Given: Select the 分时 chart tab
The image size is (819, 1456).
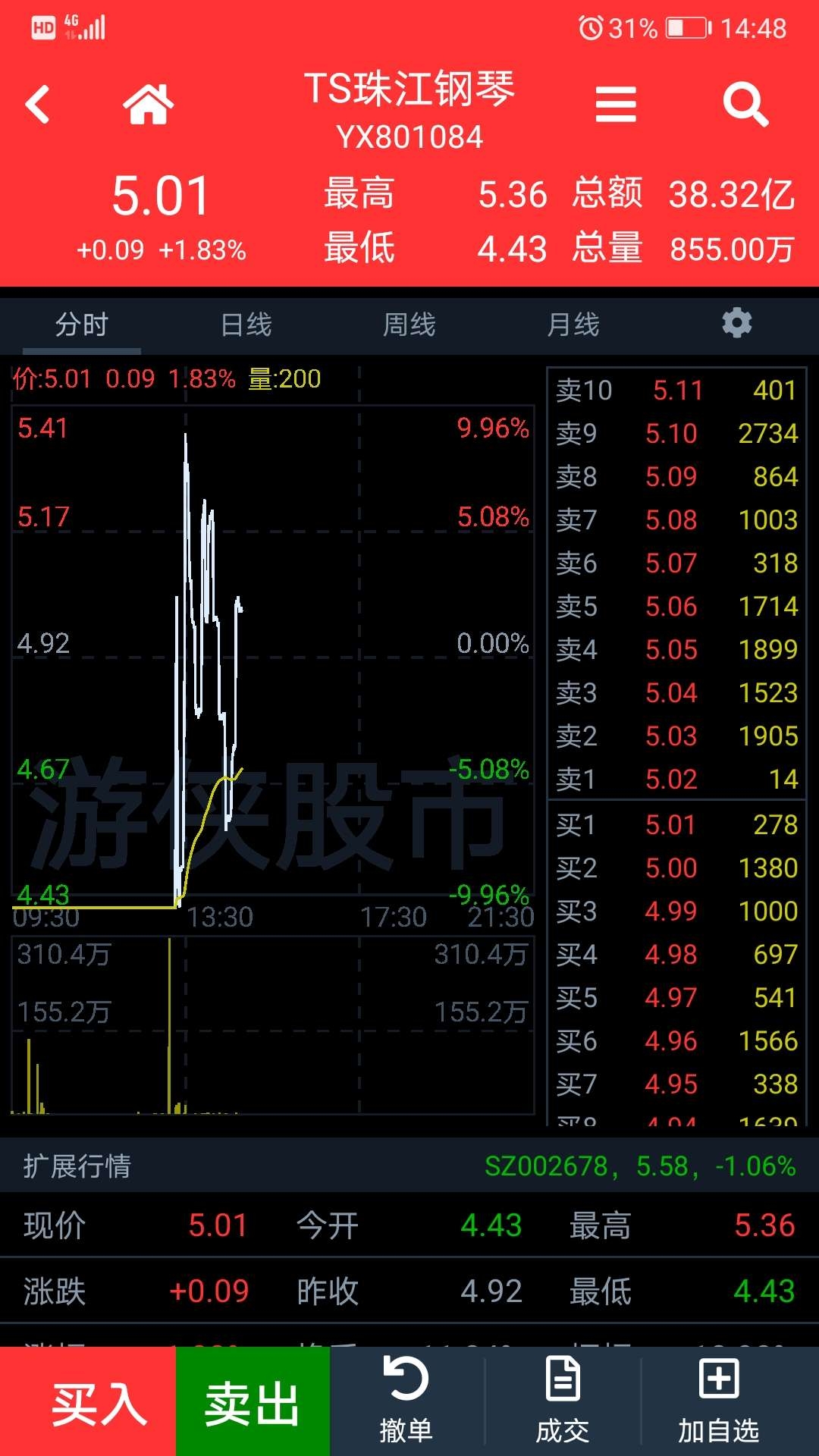Looking at the screenshot, I should pos(82,325).
